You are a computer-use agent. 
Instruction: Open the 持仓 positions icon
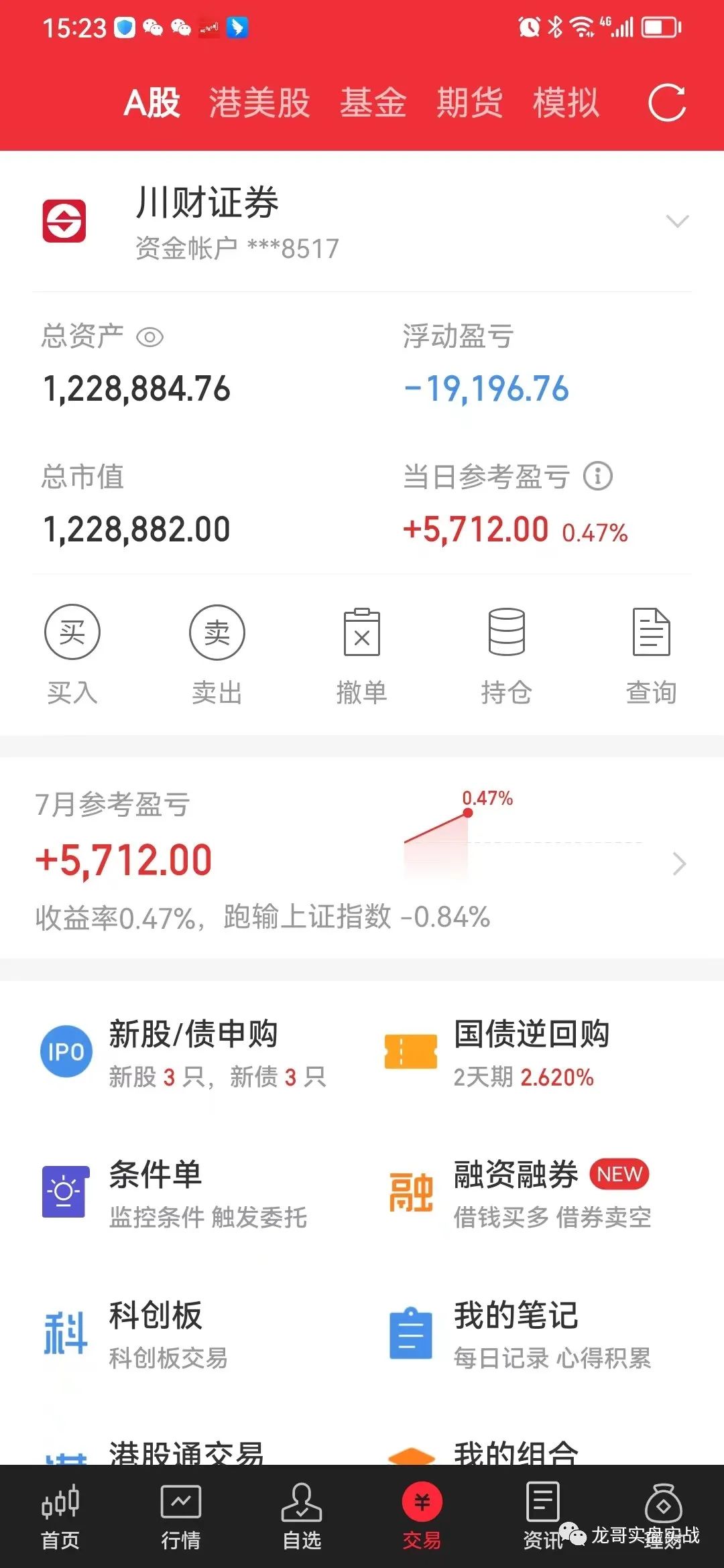pos(507,632)
